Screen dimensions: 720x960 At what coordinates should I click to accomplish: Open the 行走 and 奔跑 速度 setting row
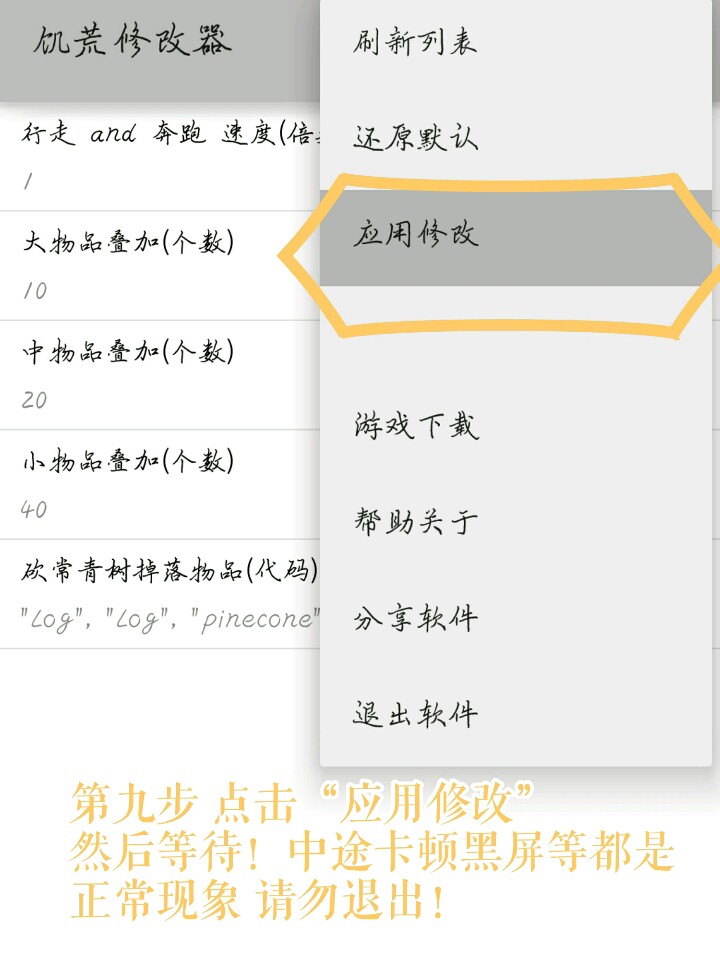pyautogui.click(x=160, y=155)
